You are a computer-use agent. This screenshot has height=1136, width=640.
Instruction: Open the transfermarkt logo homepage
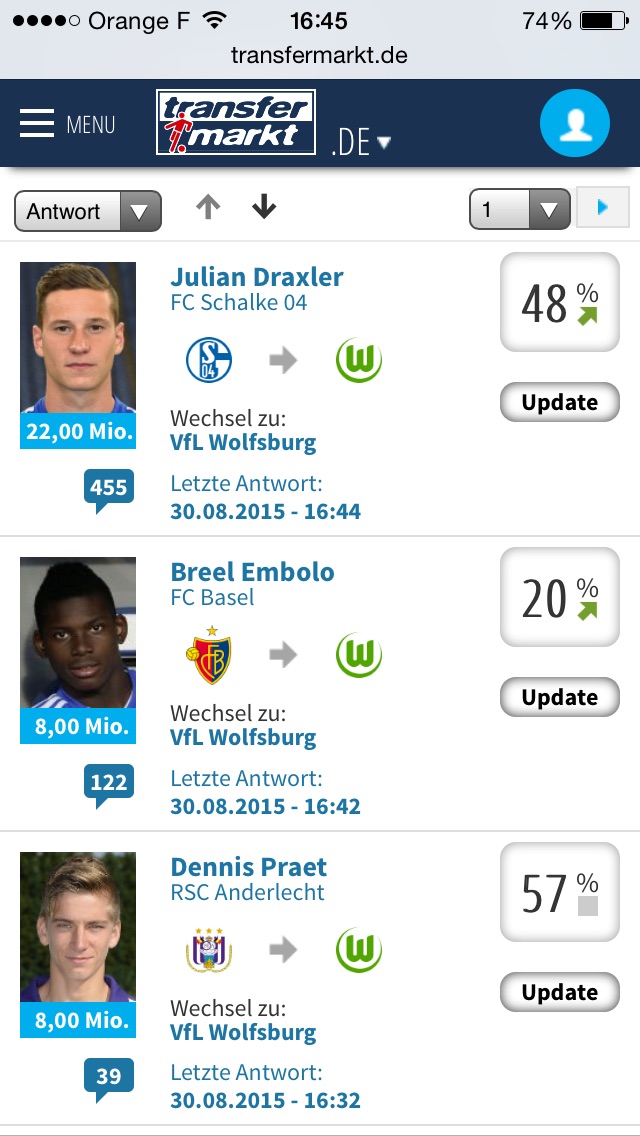click(236, 123)
